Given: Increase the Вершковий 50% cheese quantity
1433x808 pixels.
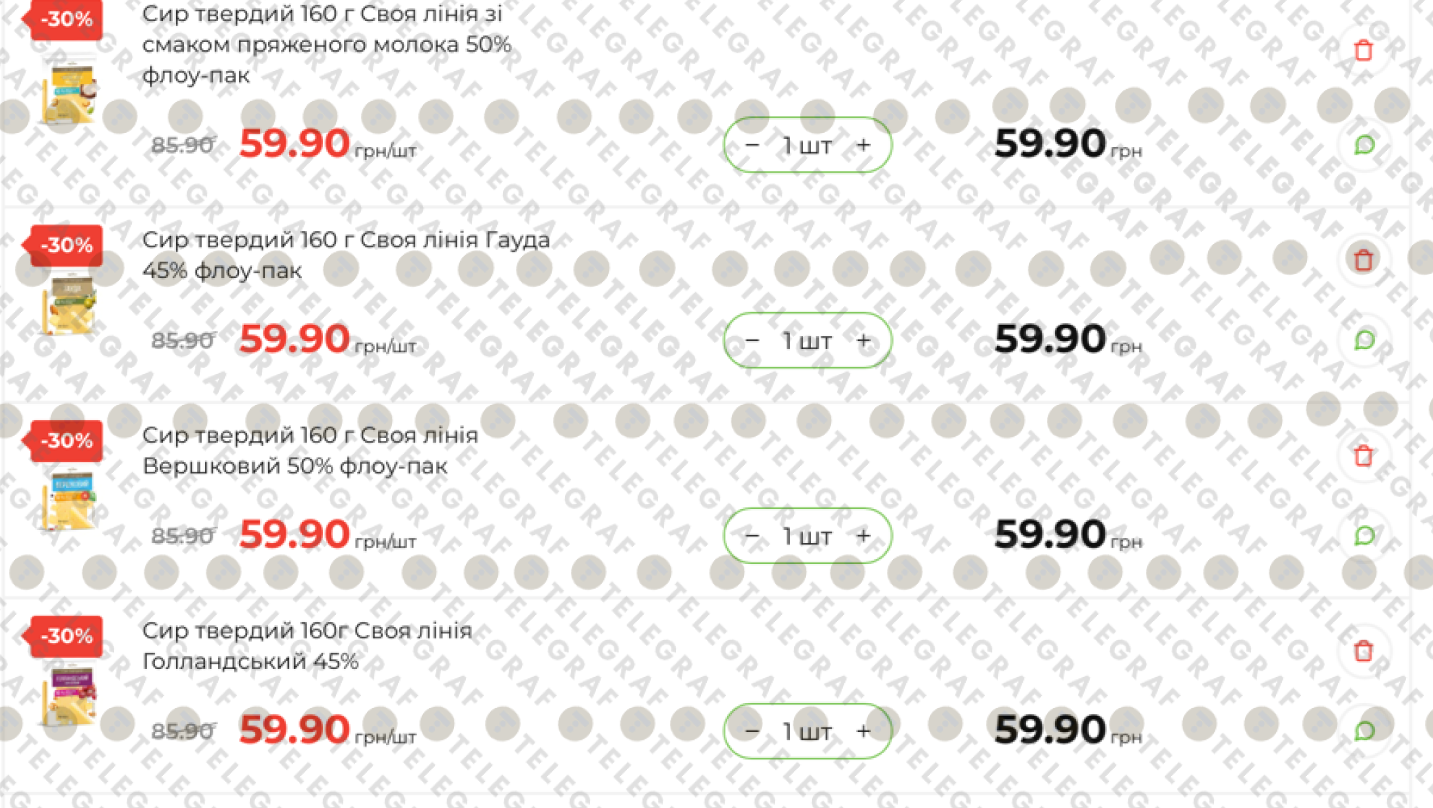Looking at the screenshot, I should click(863, 536).
